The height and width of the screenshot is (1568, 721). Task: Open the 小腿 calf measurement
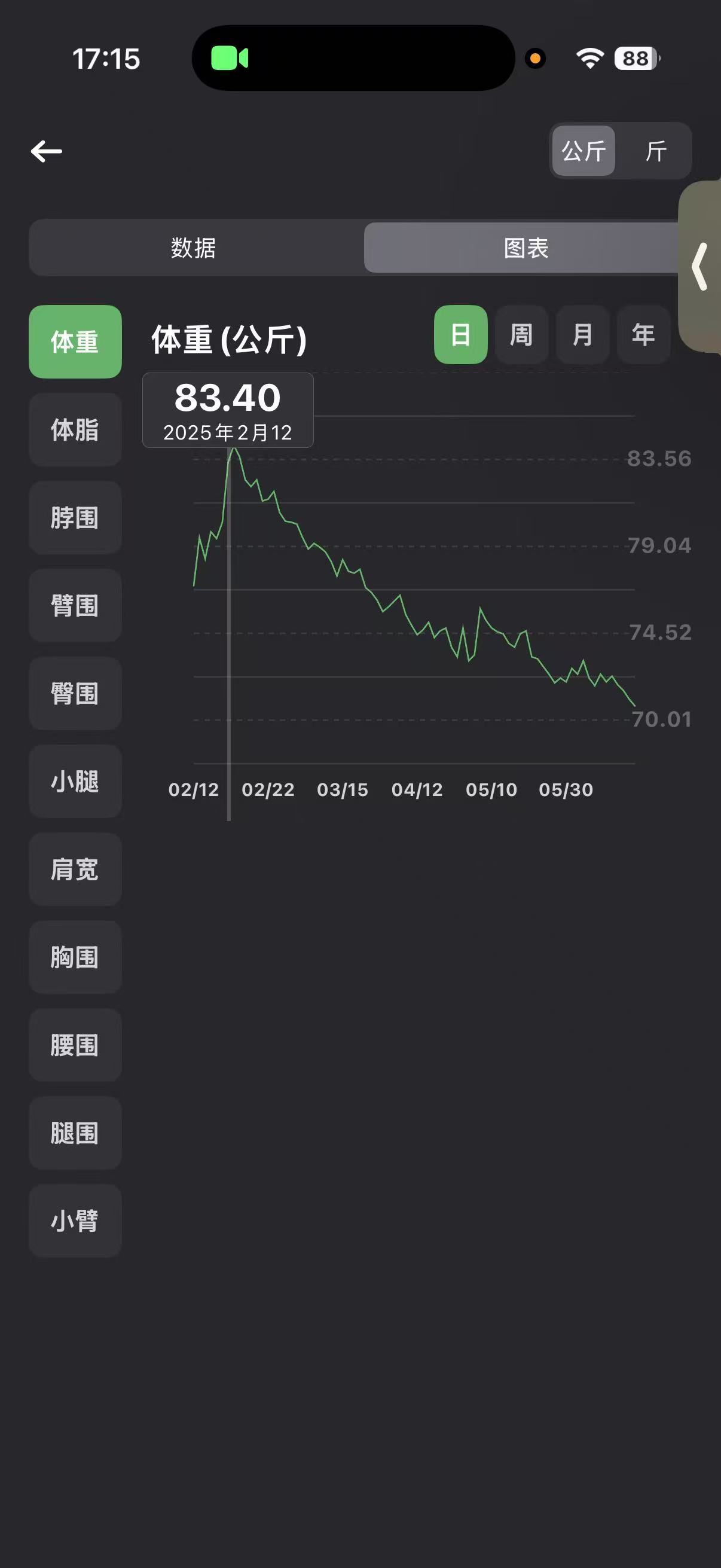pyautogui.click(x=75, y=781)
